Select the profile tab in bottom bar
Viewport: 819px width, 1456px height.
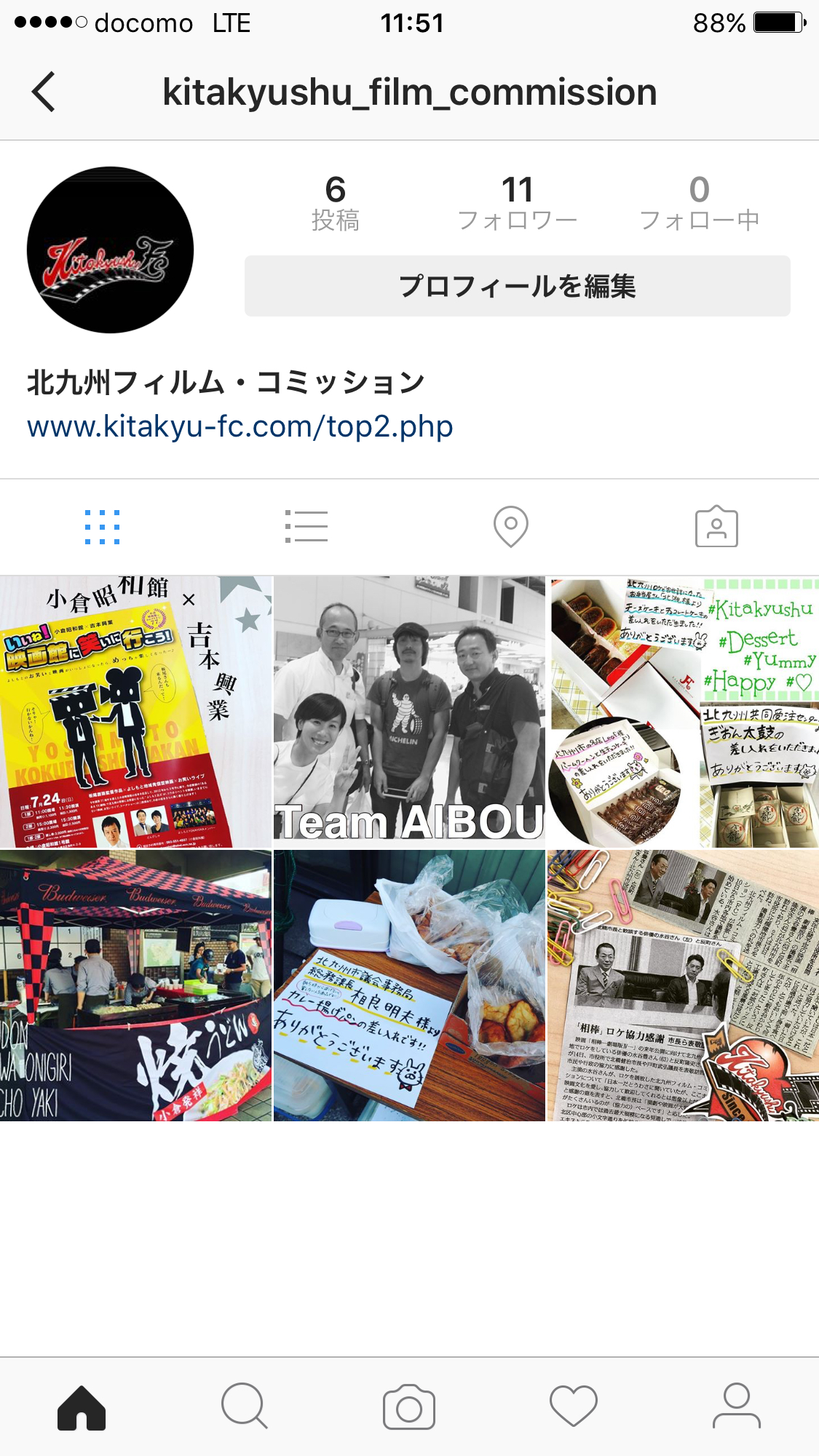[x=737, y=1407]
